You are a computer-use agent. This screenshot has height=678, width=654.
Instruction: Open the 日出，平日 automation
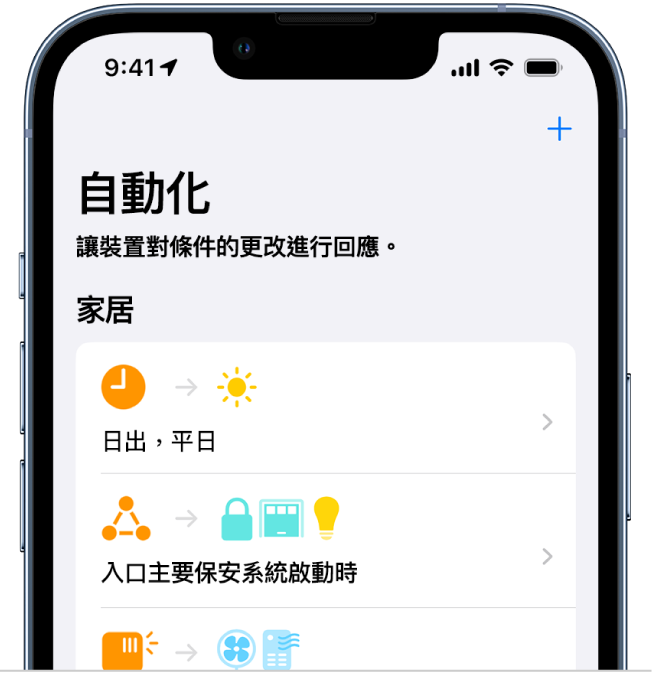pos(325,409)
